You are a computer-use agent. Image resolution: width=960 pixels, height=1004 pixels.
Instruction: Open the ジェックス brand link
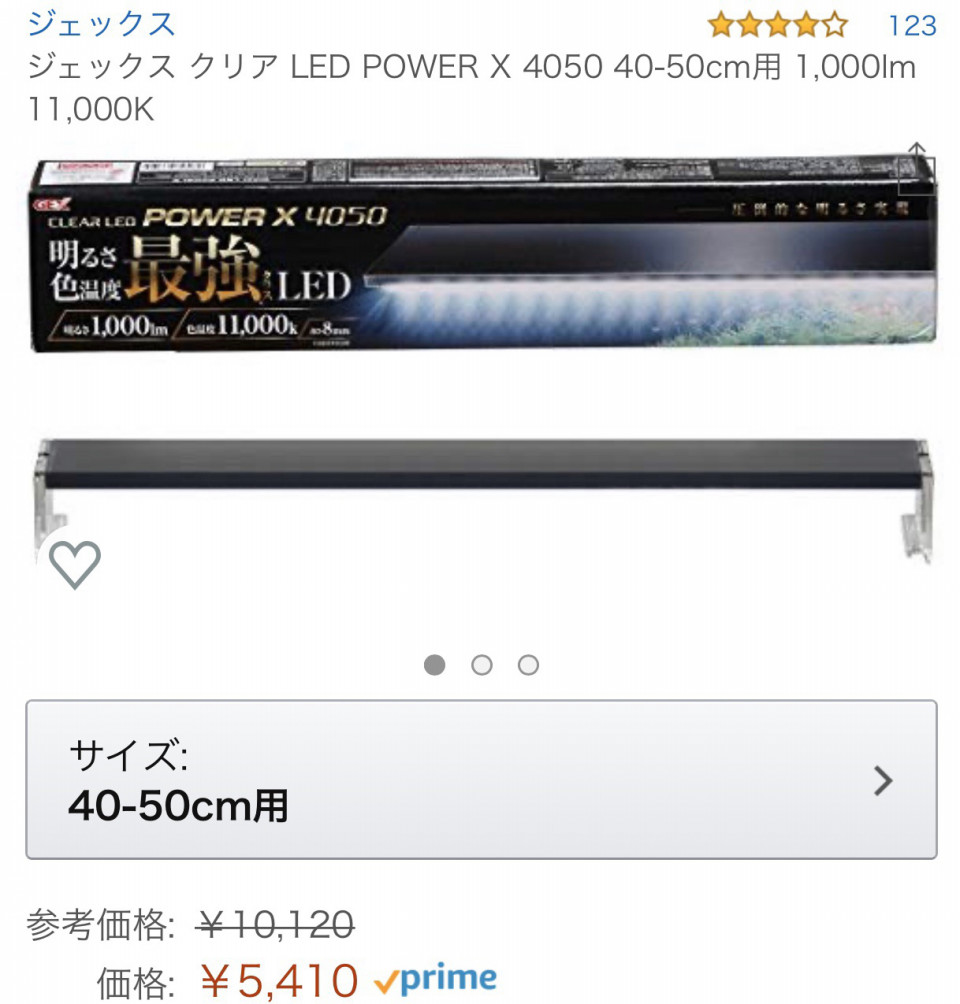[101, 23]
